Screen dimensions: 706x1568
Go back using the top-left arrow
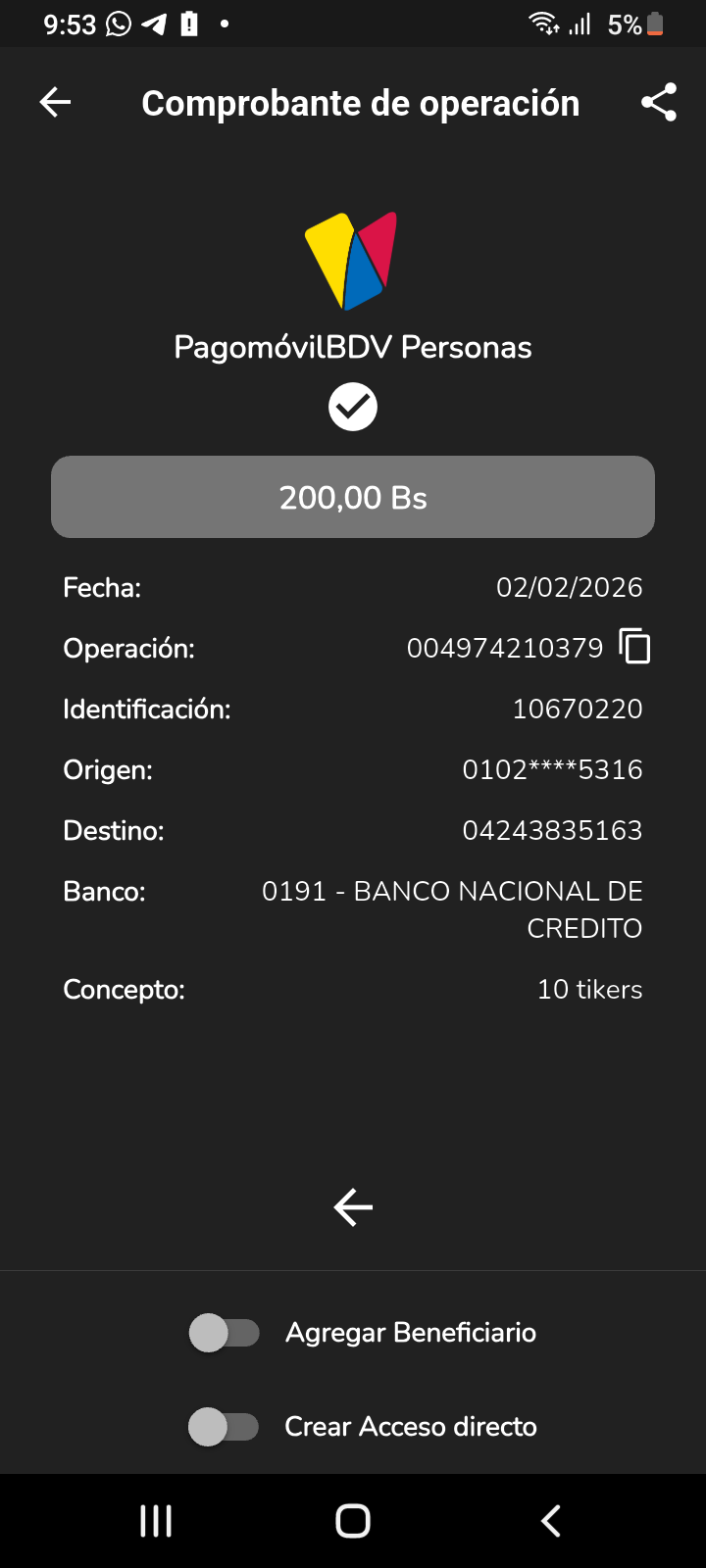coord(55,102)
